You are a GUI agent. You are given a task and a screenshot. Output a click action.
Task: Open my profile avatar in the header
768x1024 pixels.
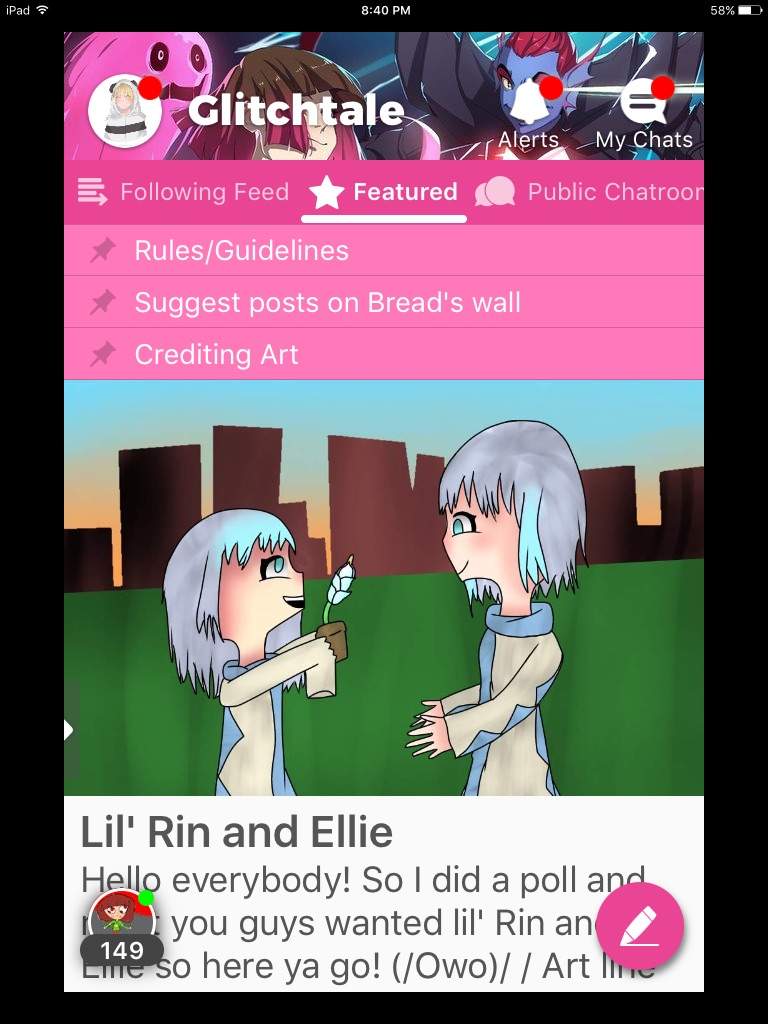coord(125,112)
